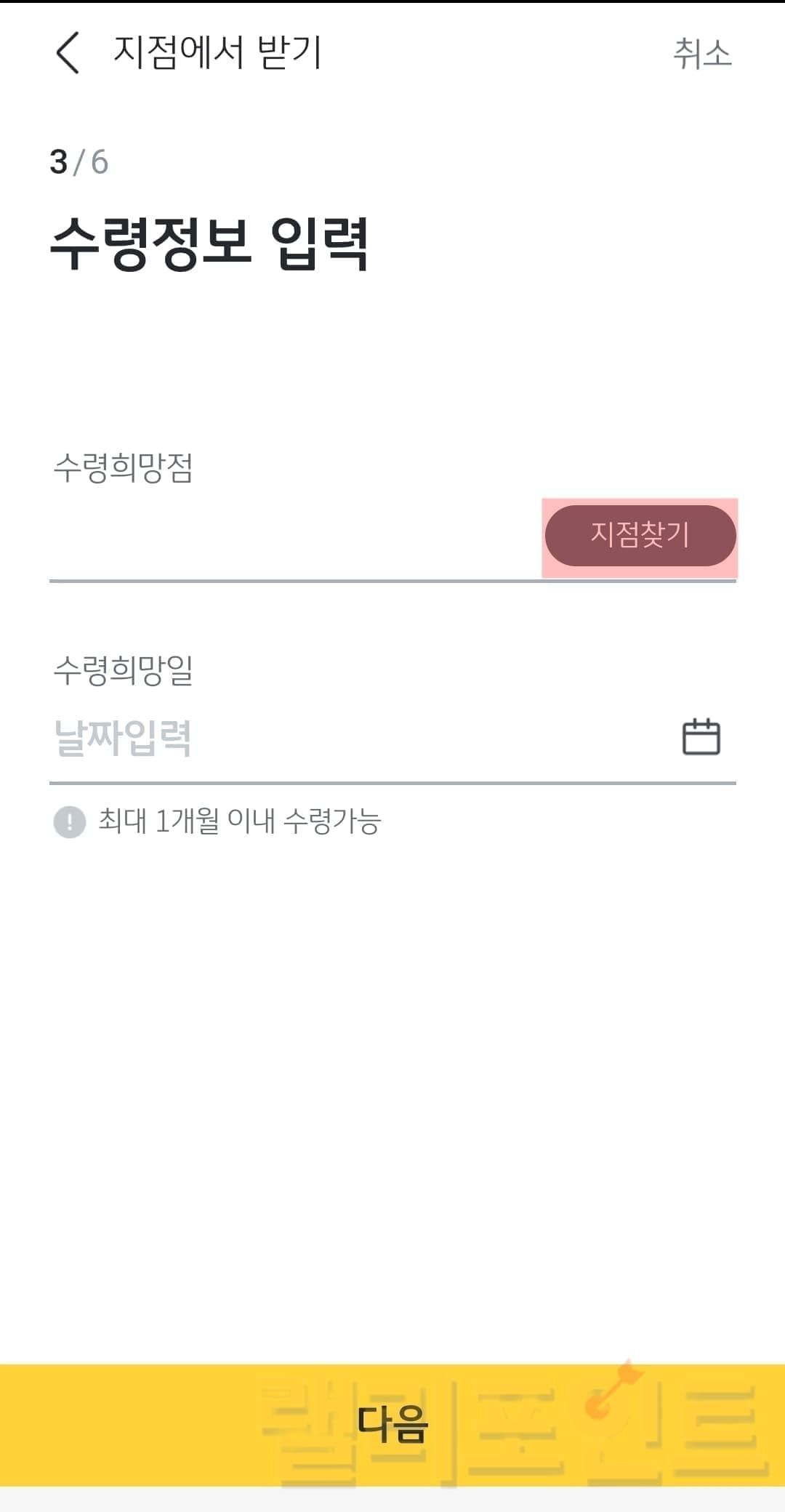Go back using the top-left arrow
The image size is (785, 1512).
pos(68,53)
